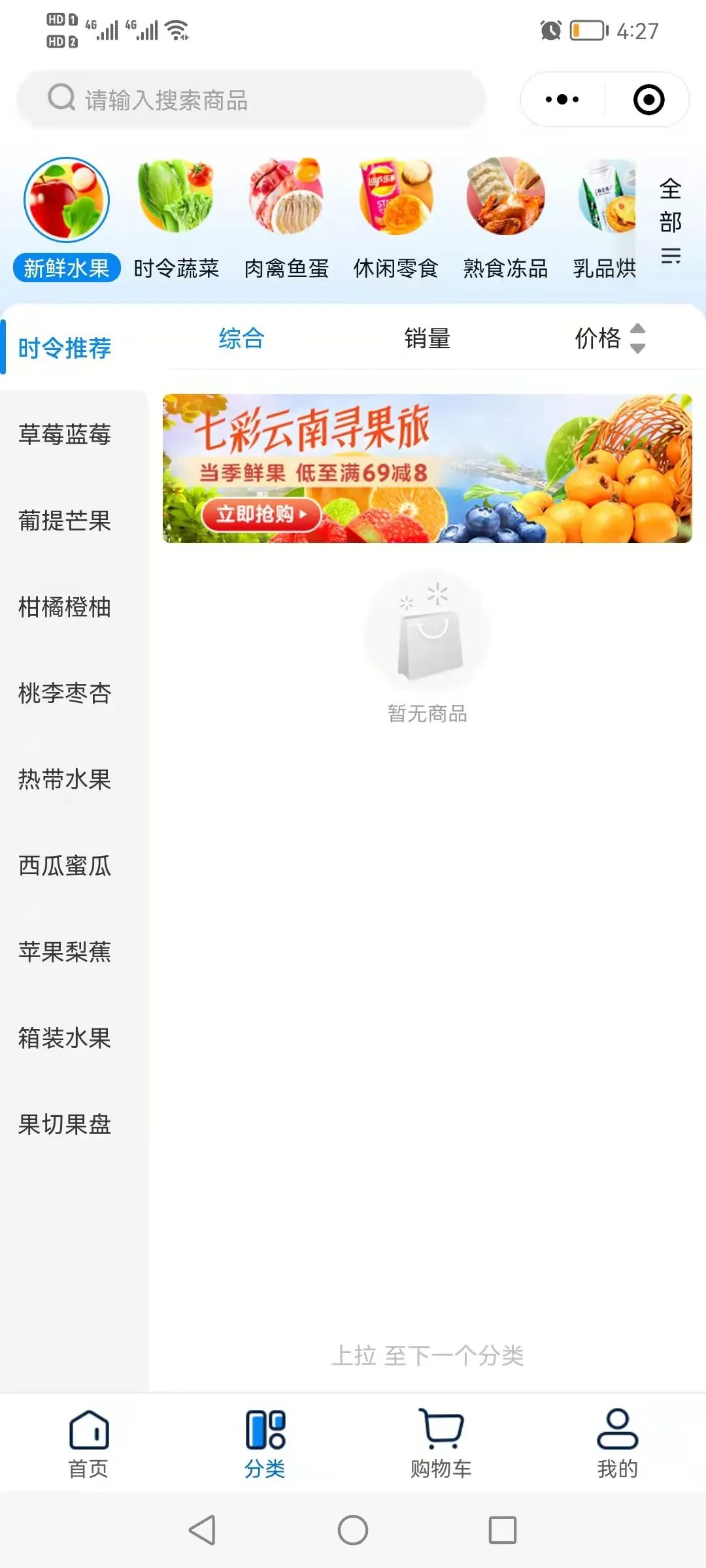Image resolution: width=706 pixels, height=1568 pixels.
Task: Switch to the 首页 tab
Action: (x=88, y=1444)
